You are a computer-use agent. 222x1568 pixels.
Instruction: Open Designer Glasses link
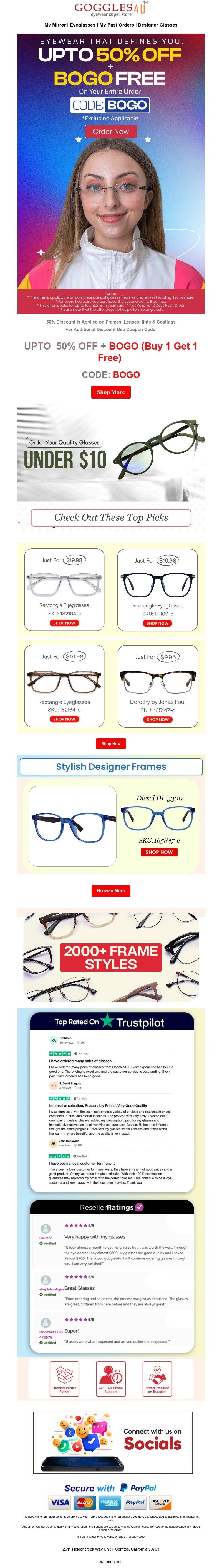[157, 25]
